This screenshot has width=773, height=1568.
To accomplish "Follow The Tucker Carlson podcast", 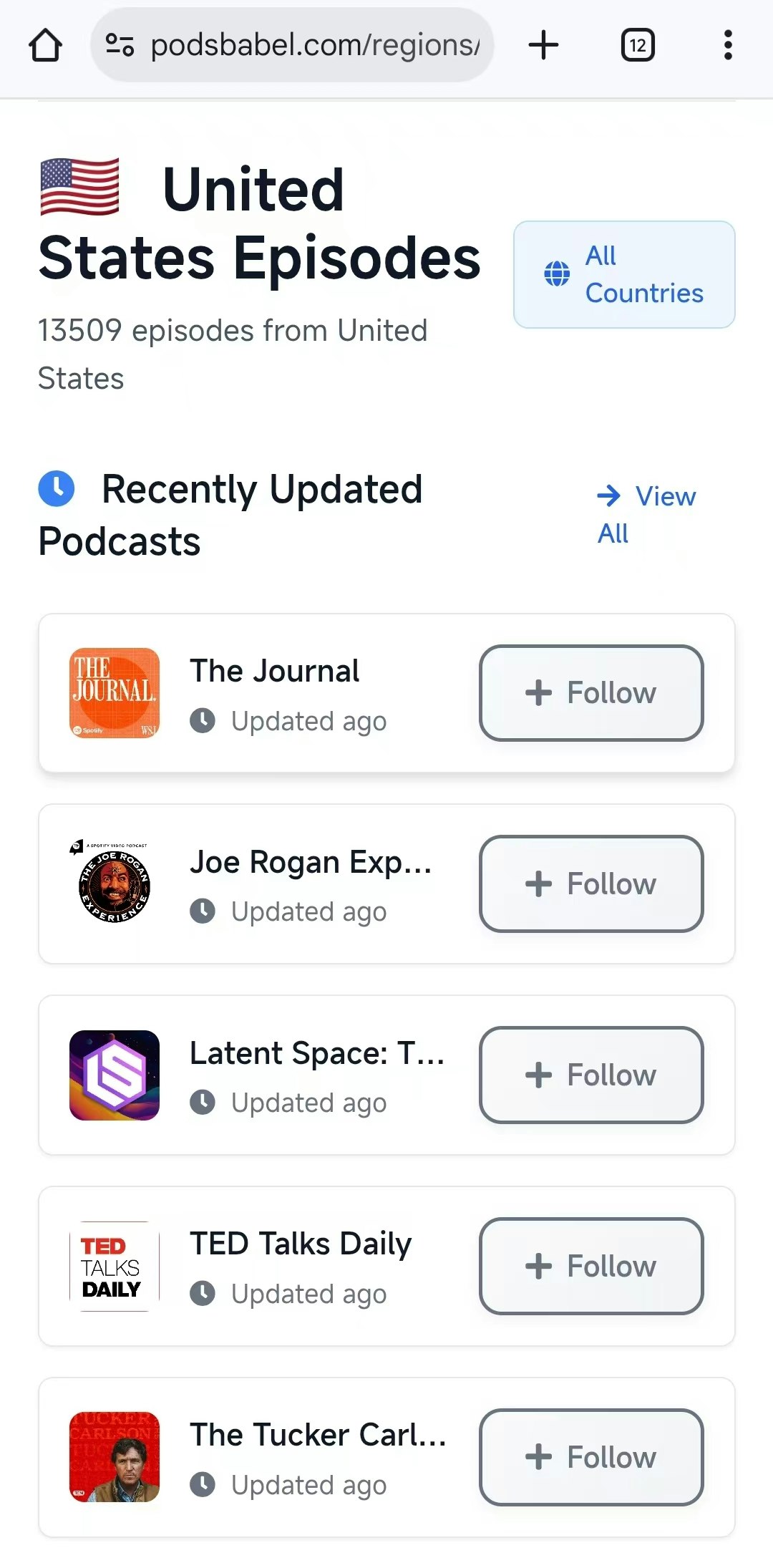I will coord(591,1457).
